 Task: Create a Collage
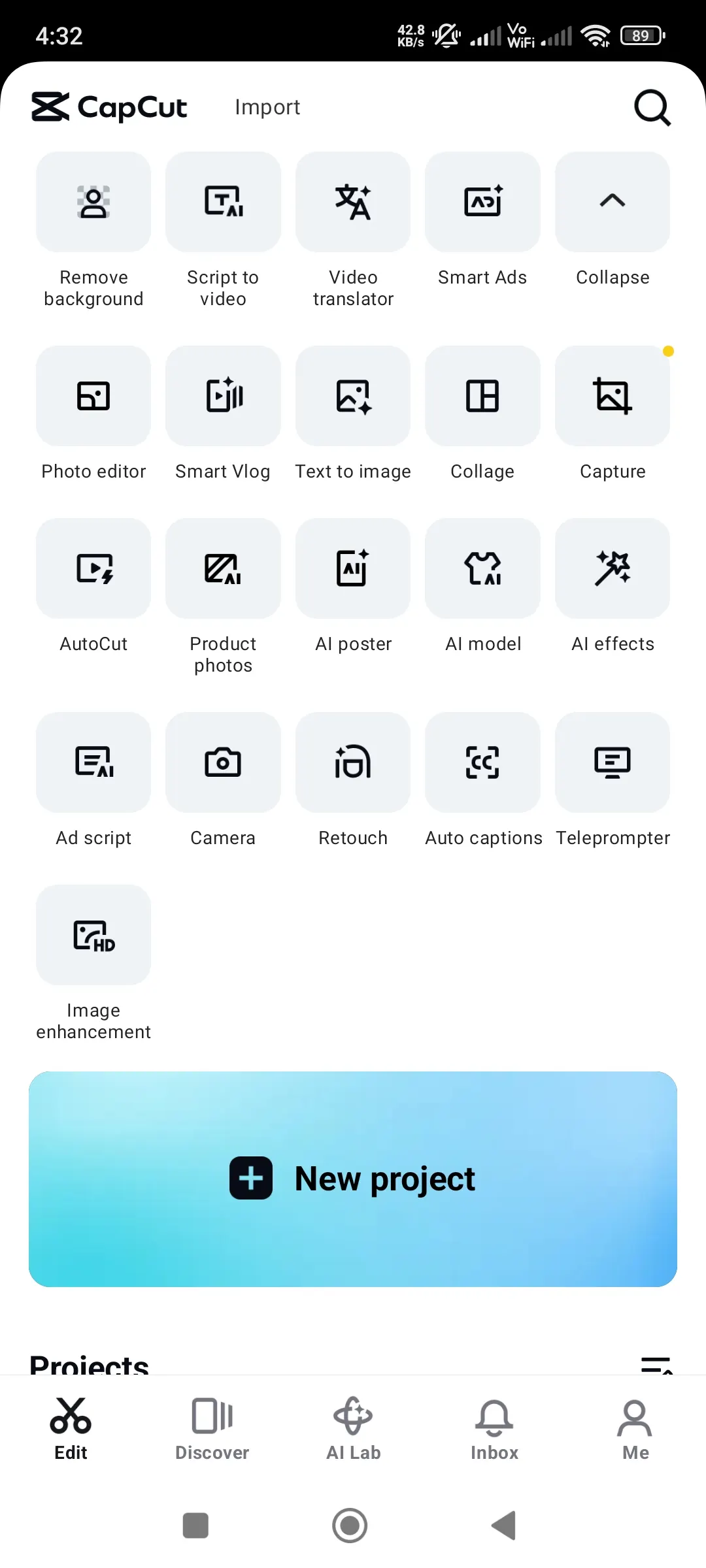coord(482,396)
